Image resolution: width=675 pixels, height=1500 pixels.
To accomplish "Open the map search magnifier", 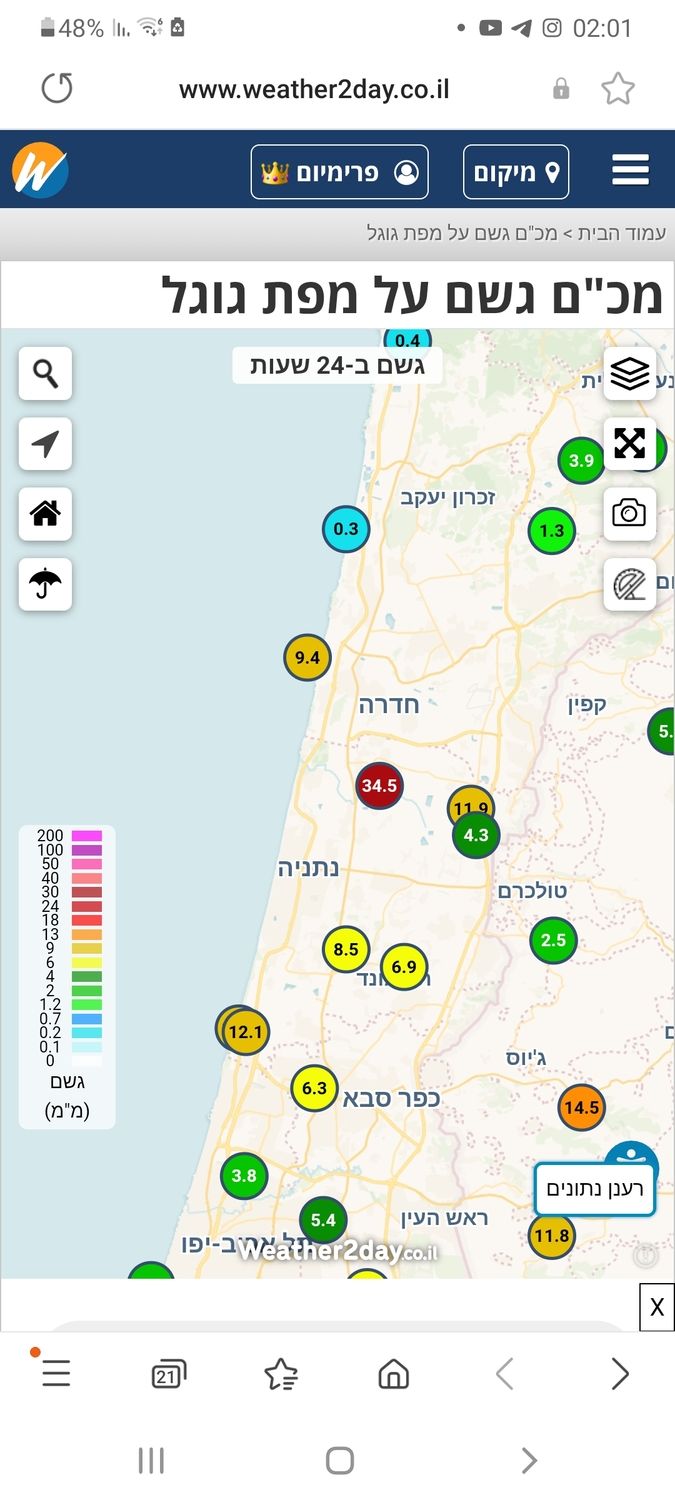I will pos(45,374).
